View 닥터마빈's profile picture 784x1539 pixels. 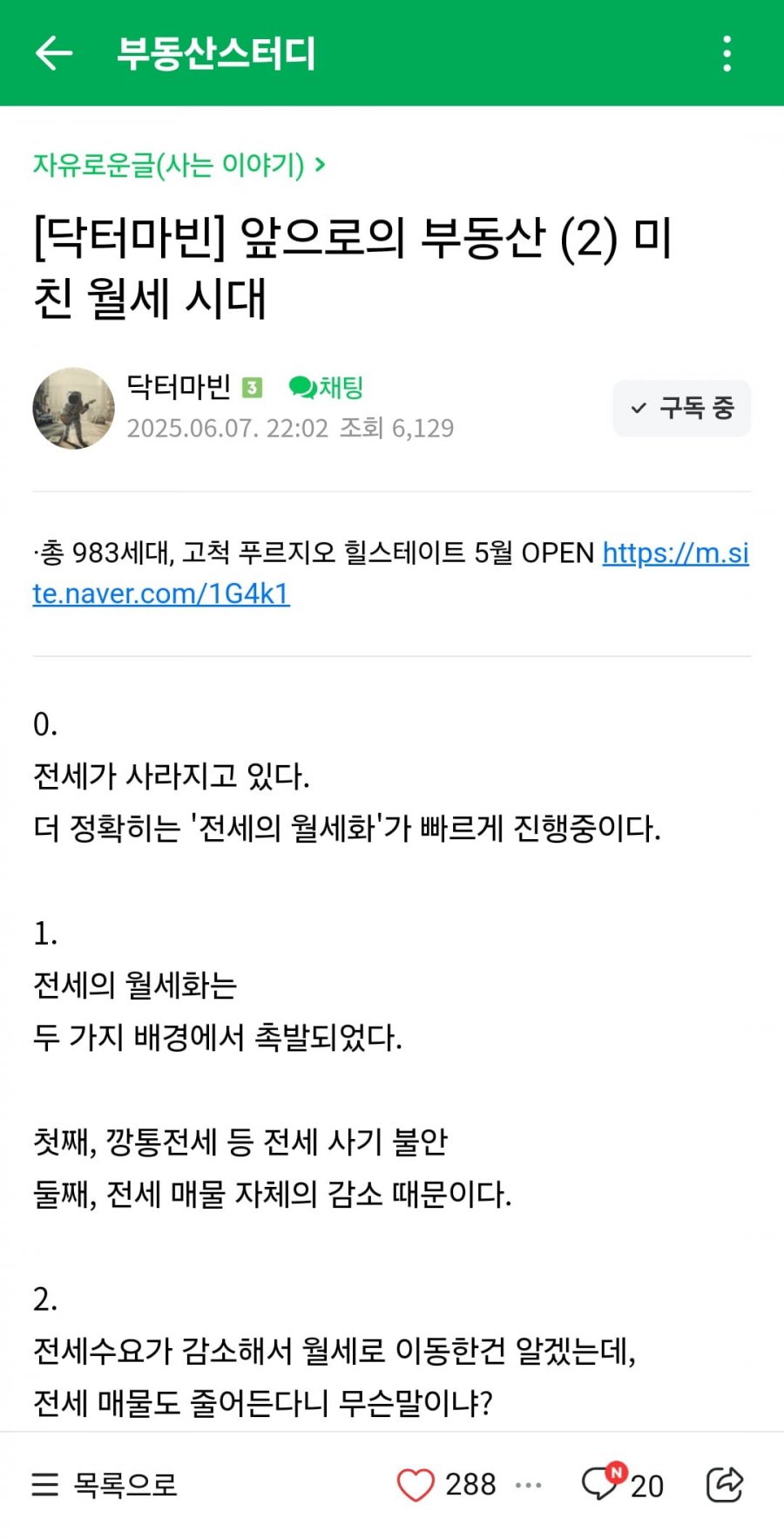(73, 408)
